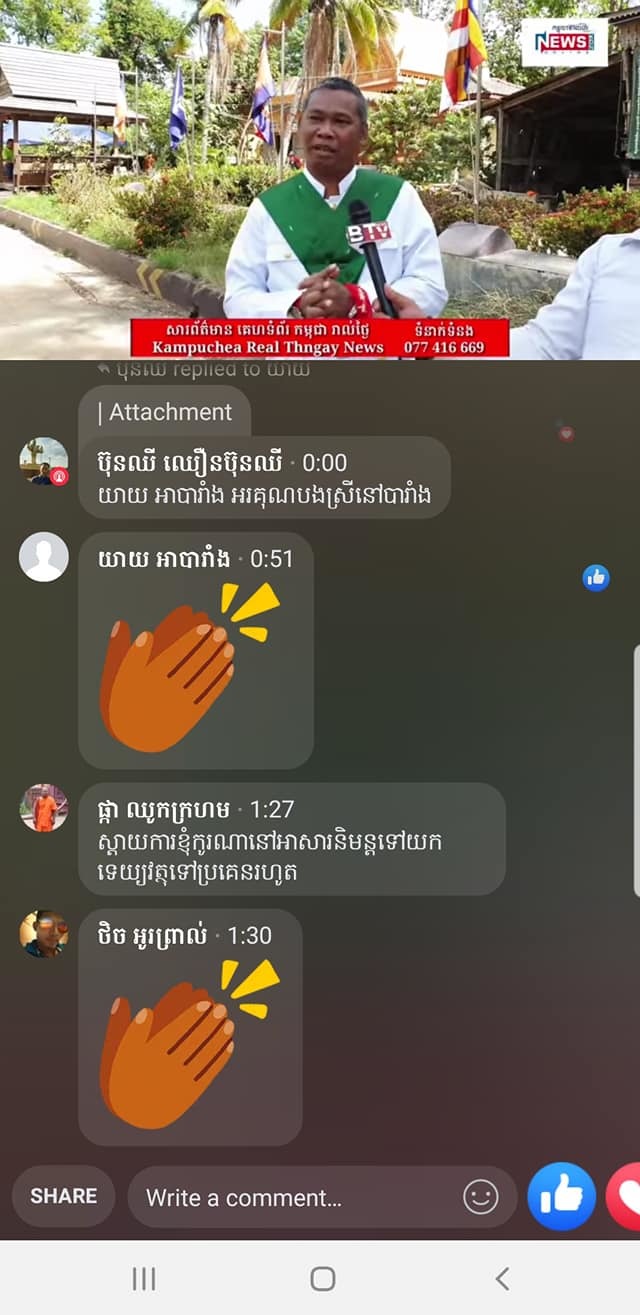
Task: Open profile picture of ចិច អូរព្រាល់
Action: coord(44,934)
